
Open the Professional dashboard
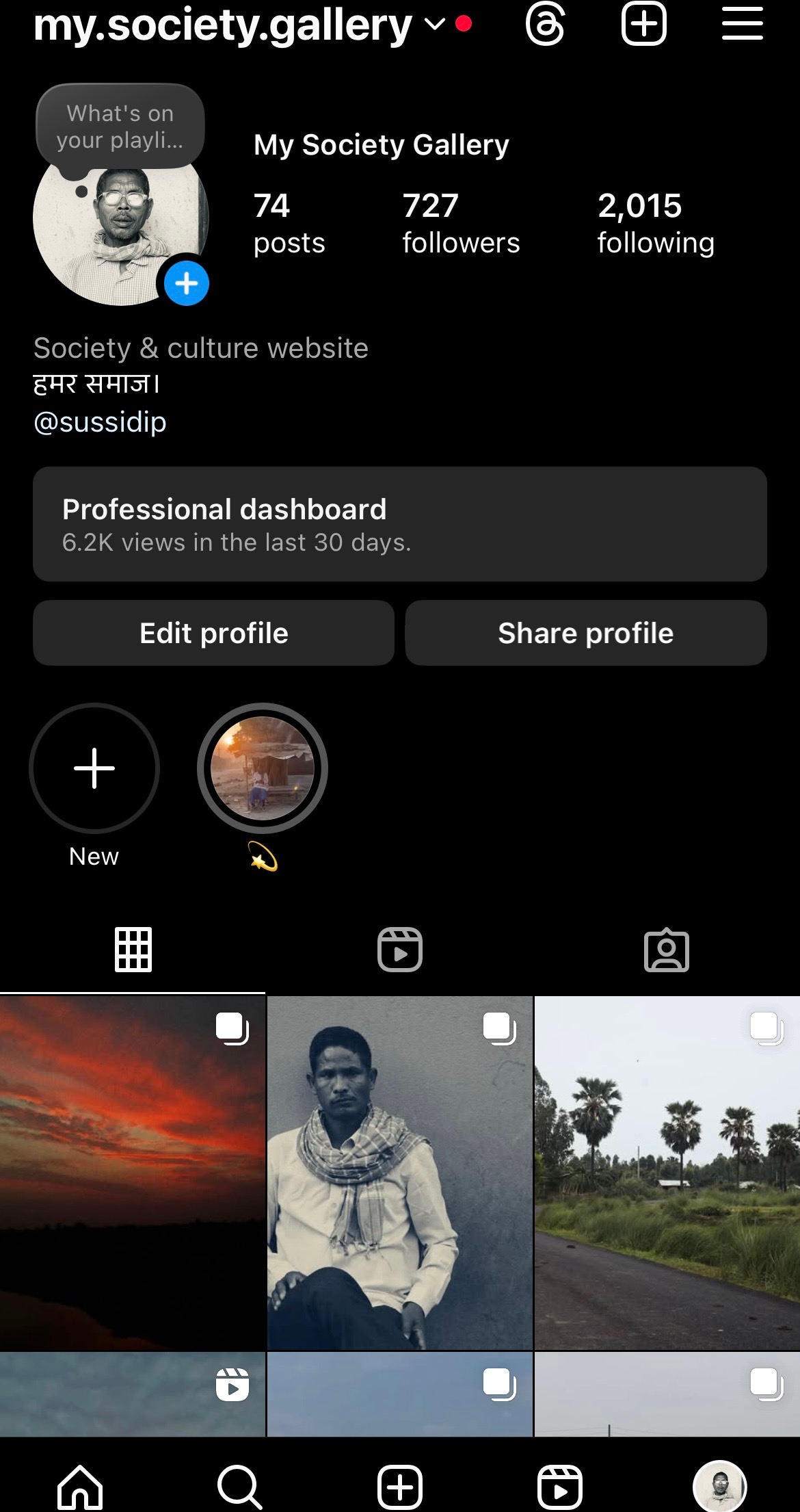(x=400, y=524)
